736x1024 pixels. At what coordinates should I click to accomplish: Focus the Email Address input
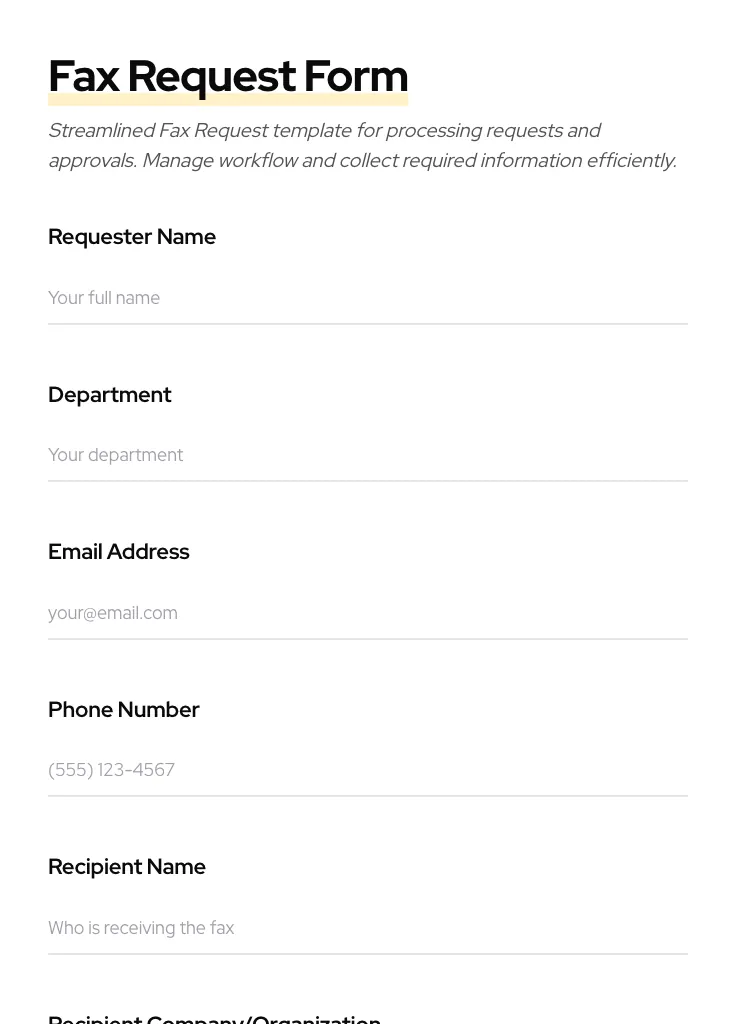click(367, 613)
